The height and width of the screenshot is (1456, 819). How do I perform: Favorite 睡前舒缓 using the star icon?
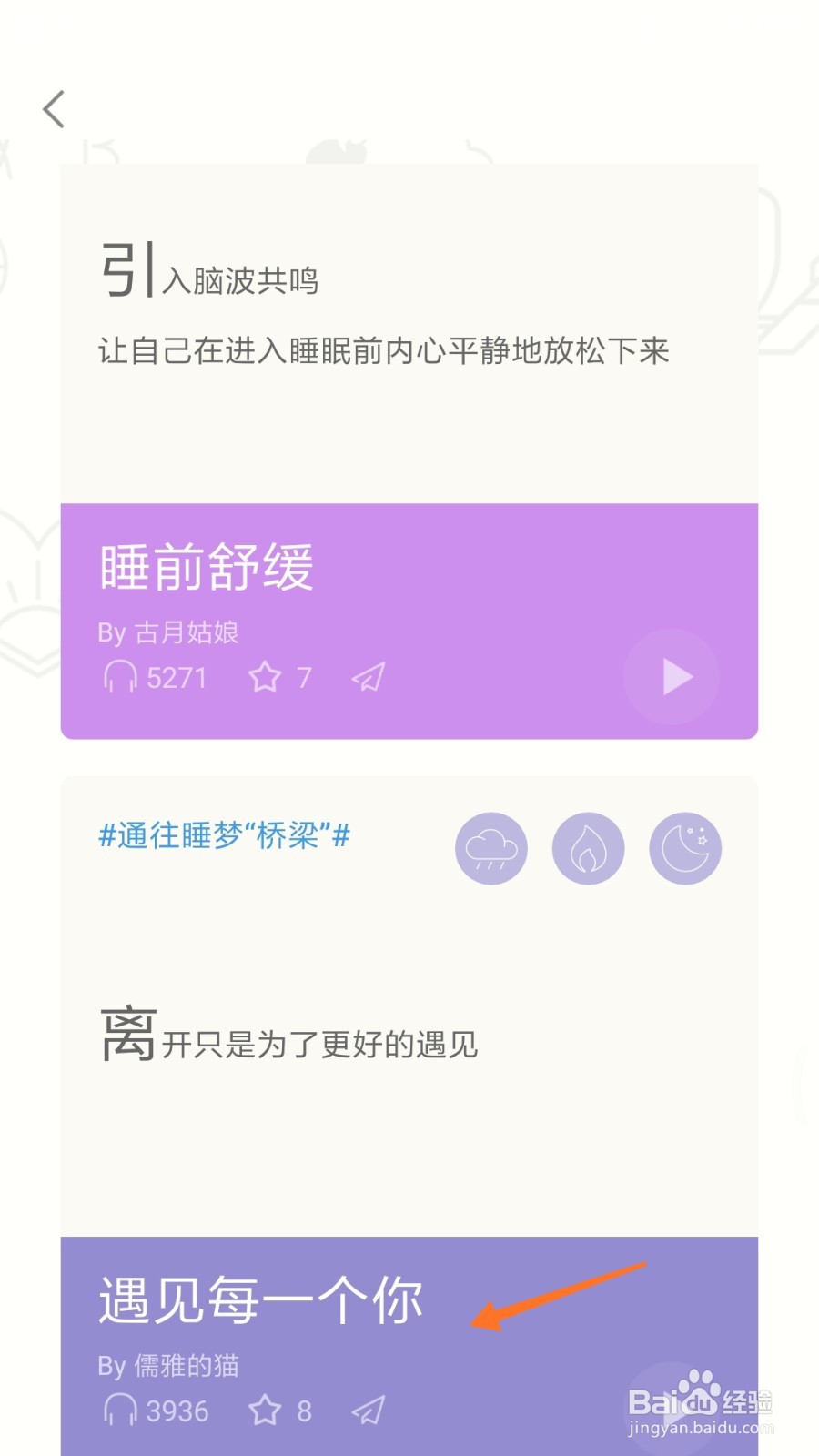pos(265,676)
